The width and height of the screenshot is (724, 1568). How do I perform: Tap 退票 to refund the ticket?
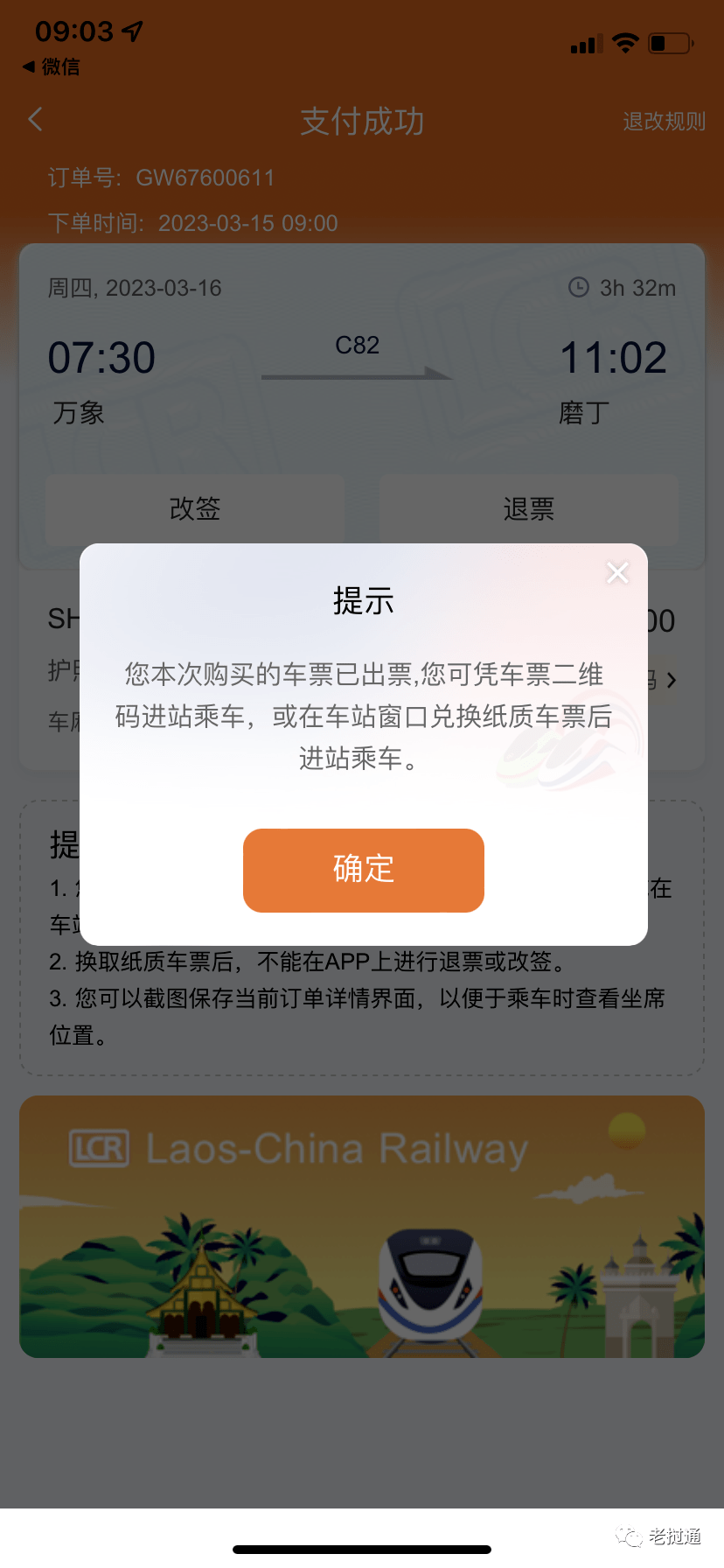528,508
